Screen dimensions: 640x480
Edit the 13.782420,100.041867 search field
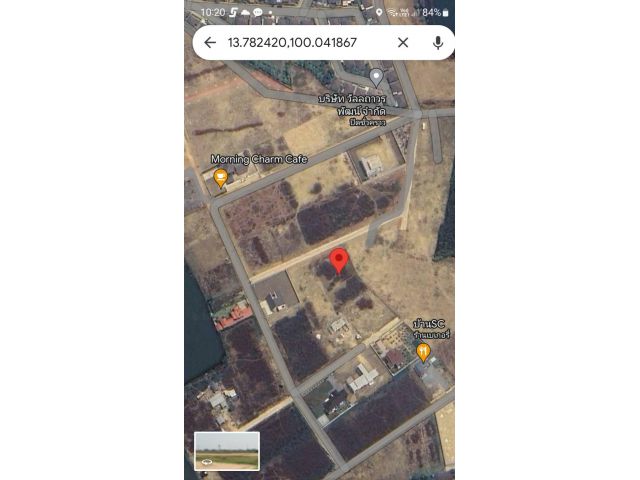[300, 42]
